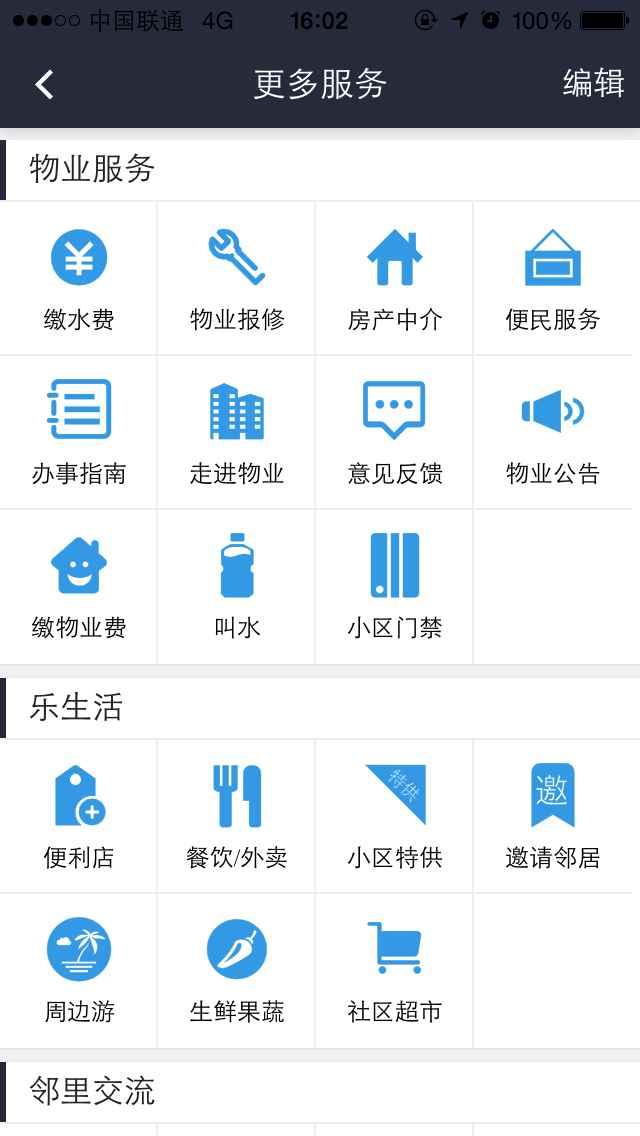Open 物业报修 repair request
640x1136 pixels.
237,279
